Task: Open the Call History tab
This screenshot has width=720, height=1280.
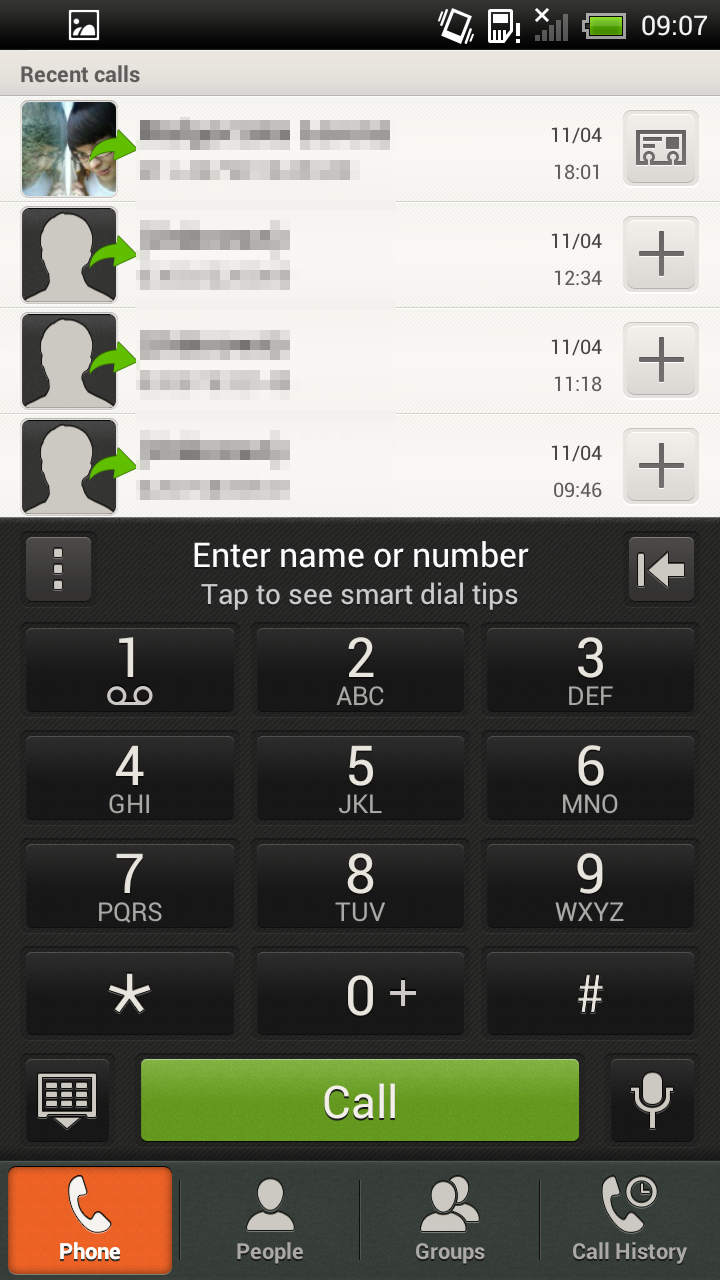Action: [x=629, y=1220]
